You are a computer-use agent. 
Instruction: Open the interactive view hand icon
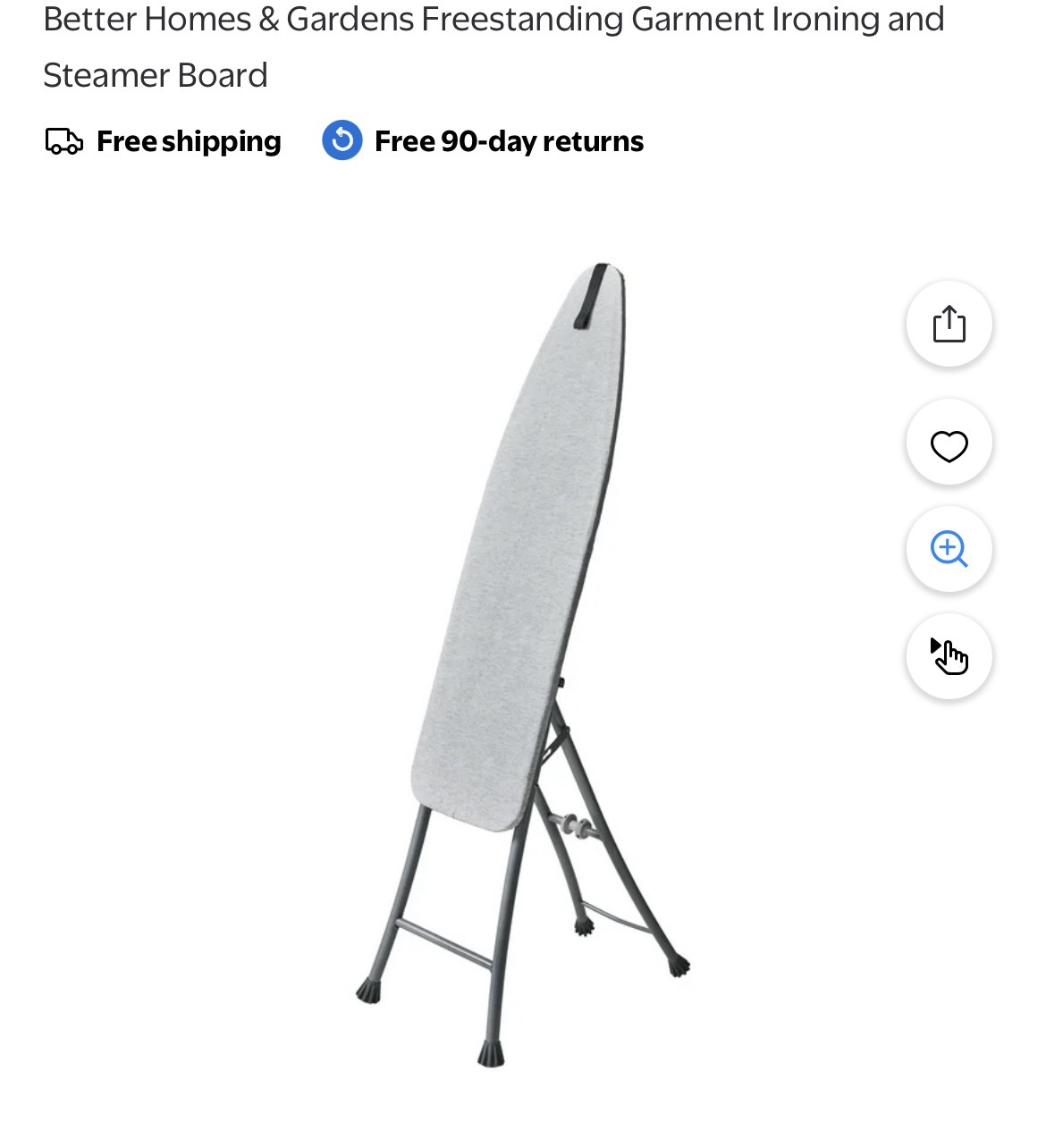click(x=949, y=656)
